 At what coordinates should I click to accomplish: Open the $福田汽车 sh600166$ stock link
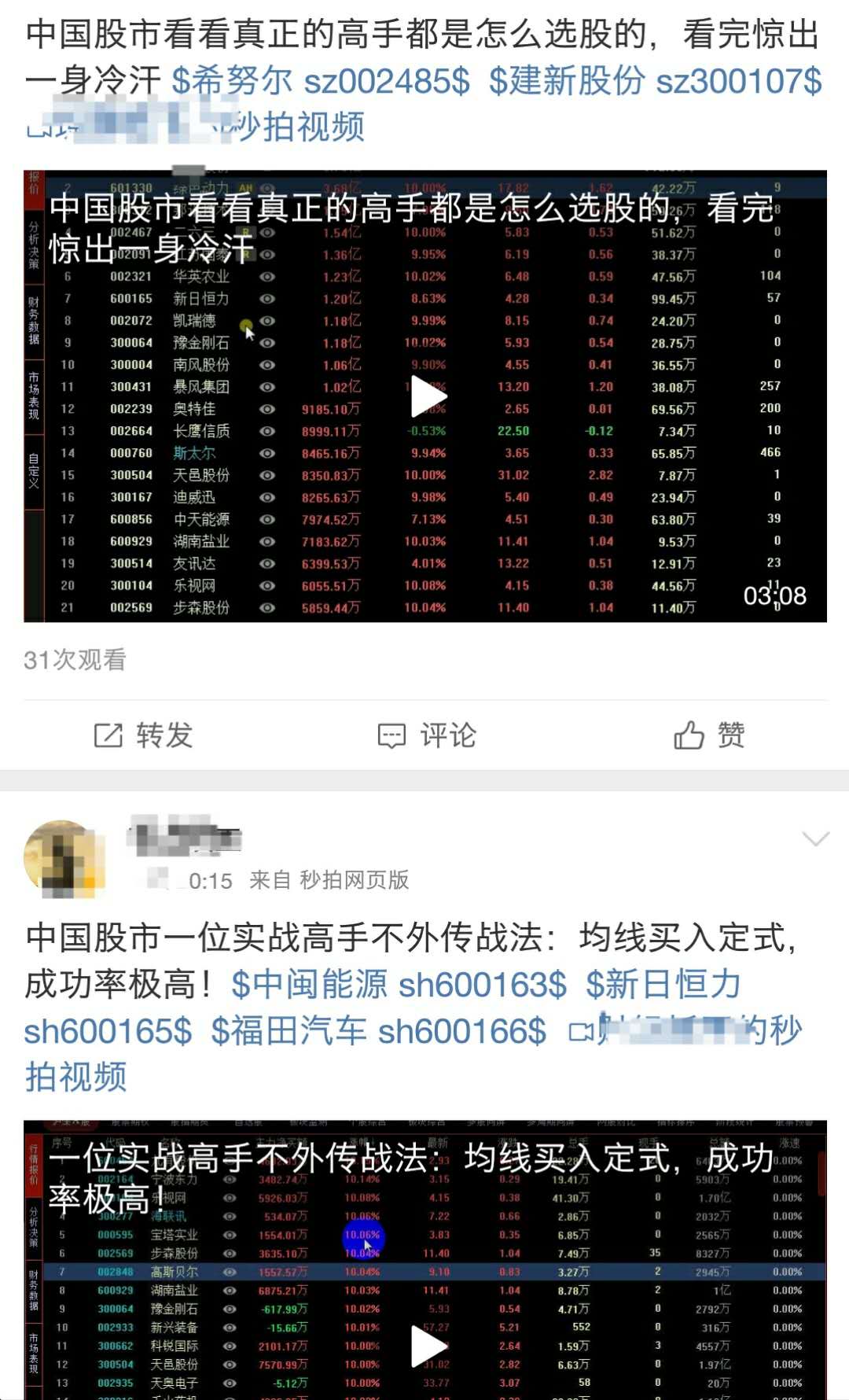click(378, 1030)
